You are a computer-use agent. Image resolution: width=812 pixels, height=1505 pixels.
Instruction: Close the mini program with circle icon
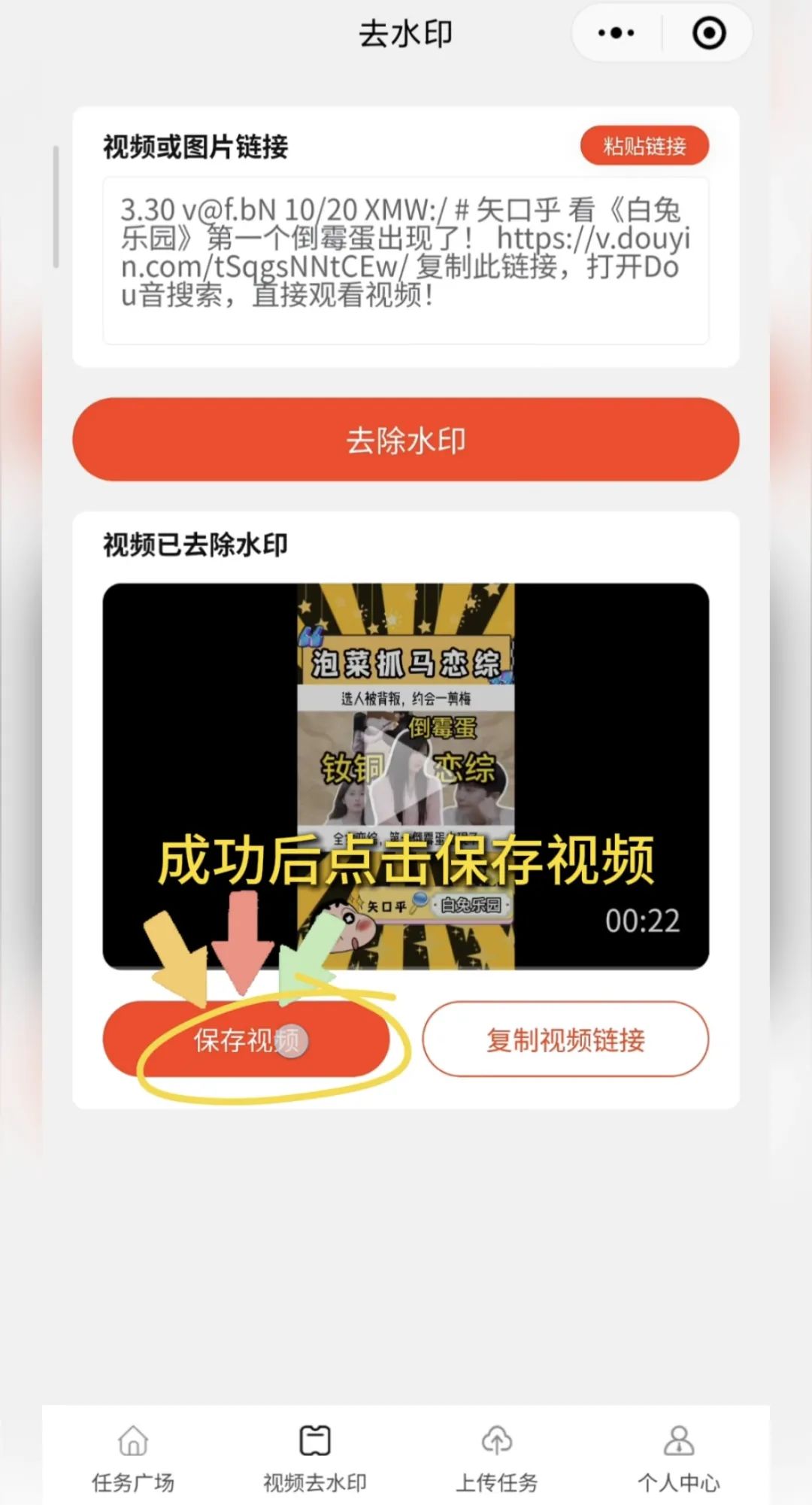point(708,33)
